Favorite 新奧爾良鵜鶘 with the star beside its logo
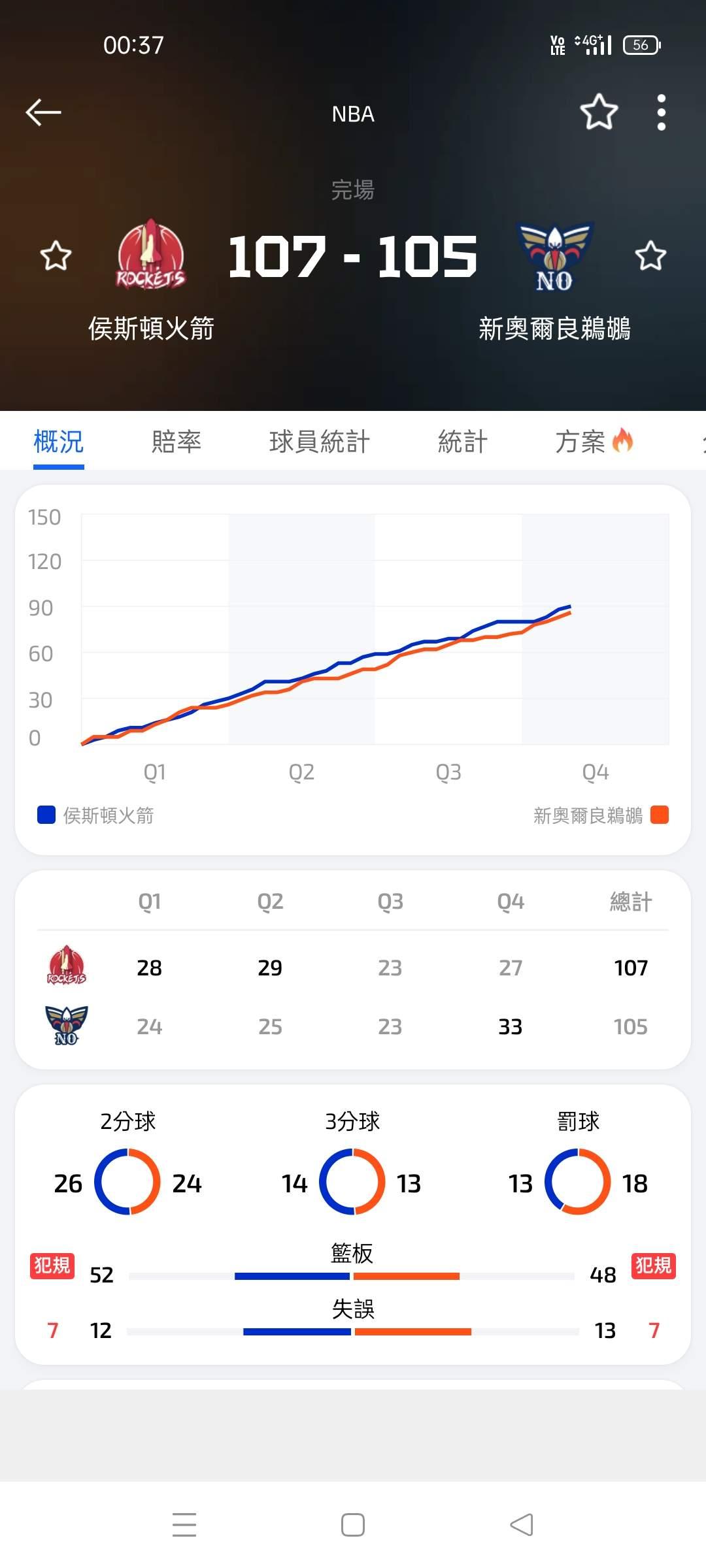The height and width of the screenshot is (1568, 706). click(650, 255)
